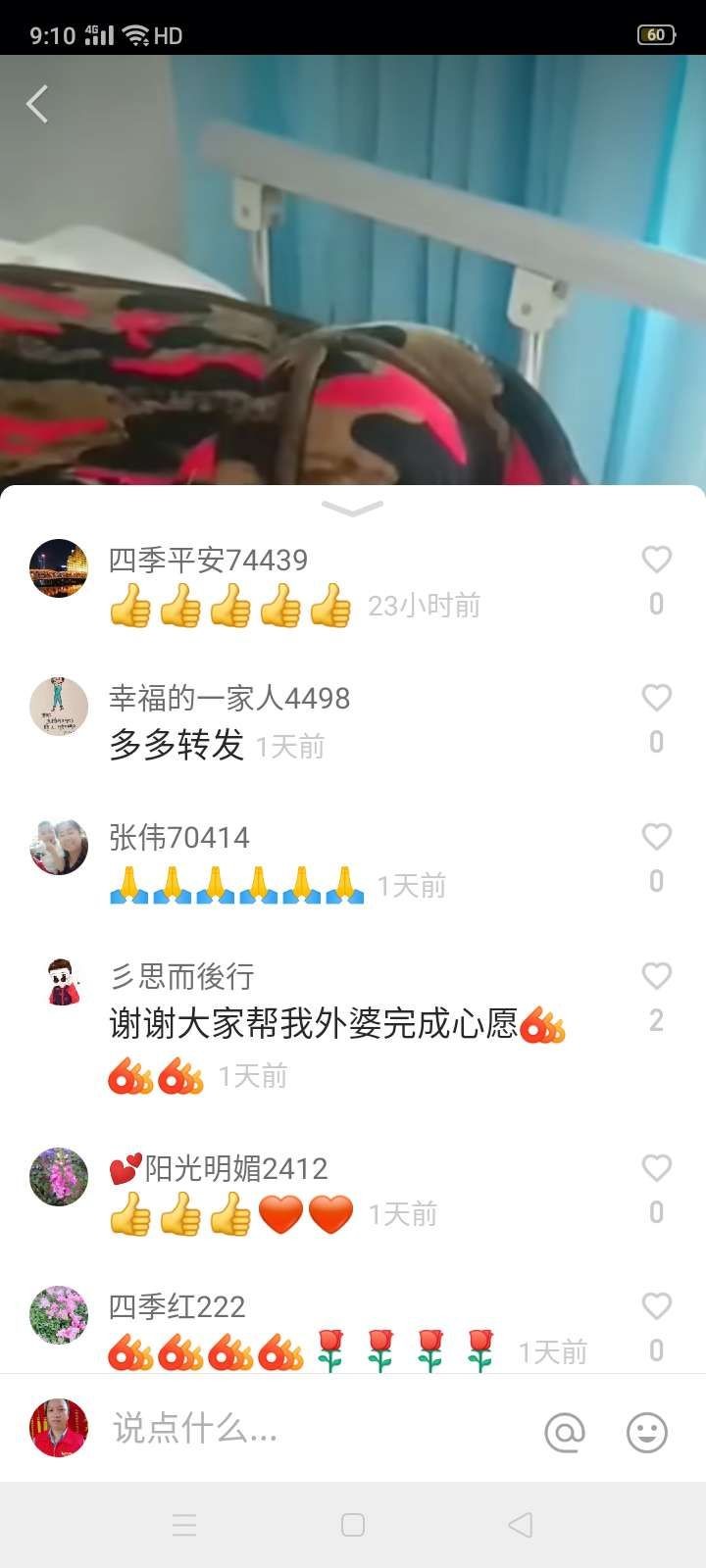Open the username 幸福的一家人4498

[229, 699]
